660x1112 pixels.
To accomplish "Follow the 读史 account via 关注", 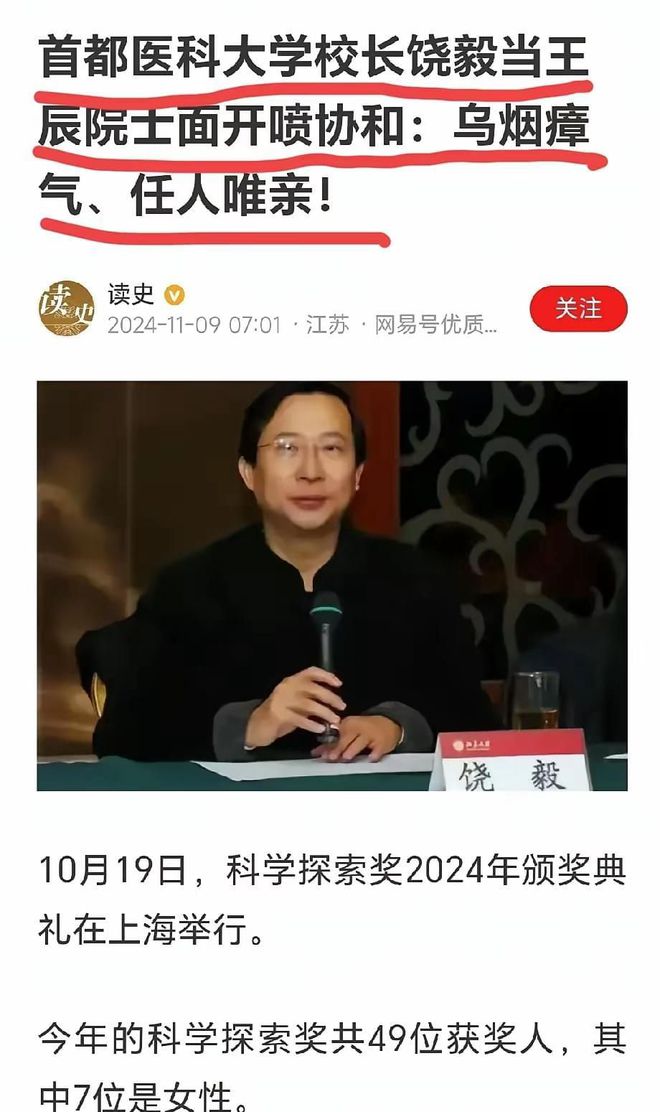I will pyautogui.click(x=578, y=308).
